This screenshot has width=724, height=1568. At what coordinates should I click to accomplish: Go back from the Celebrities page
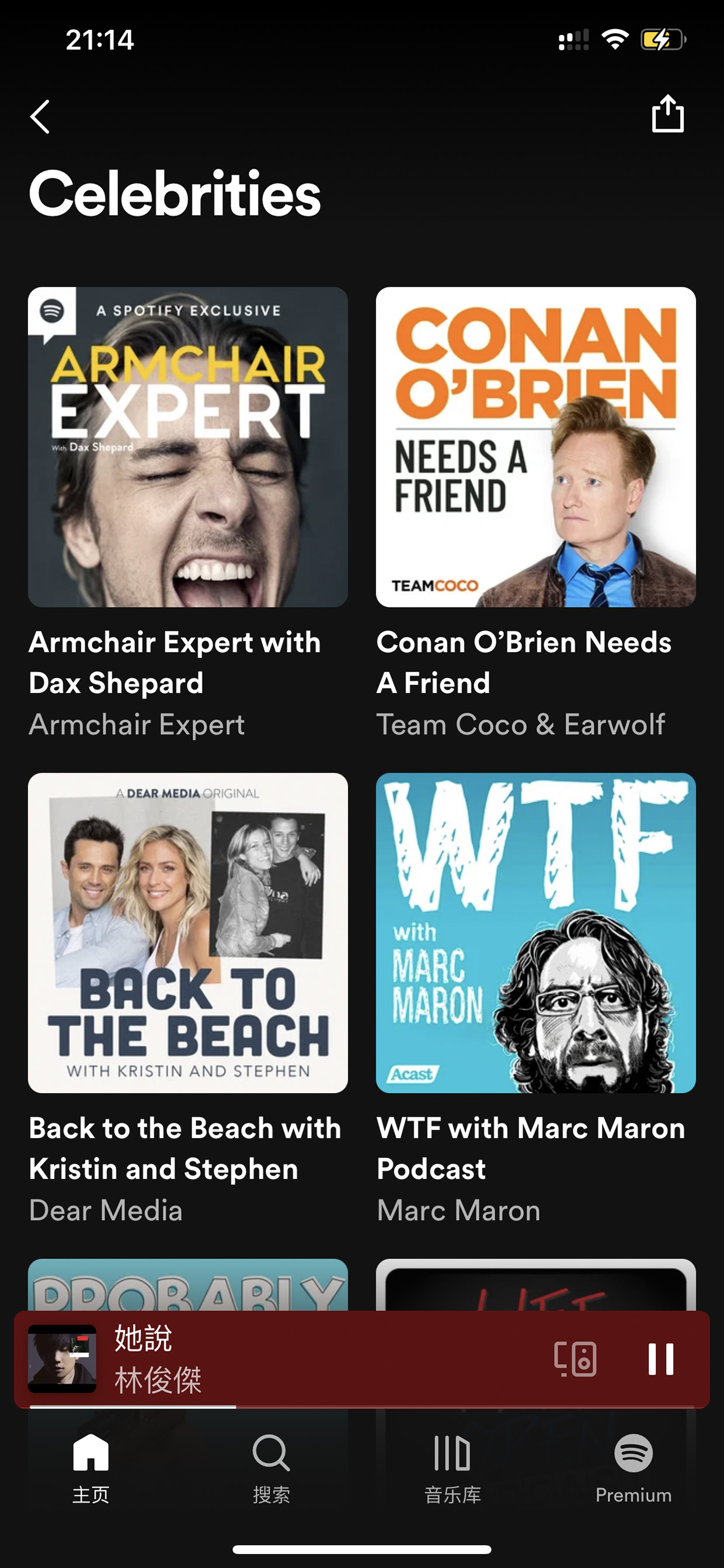point(40,116)
